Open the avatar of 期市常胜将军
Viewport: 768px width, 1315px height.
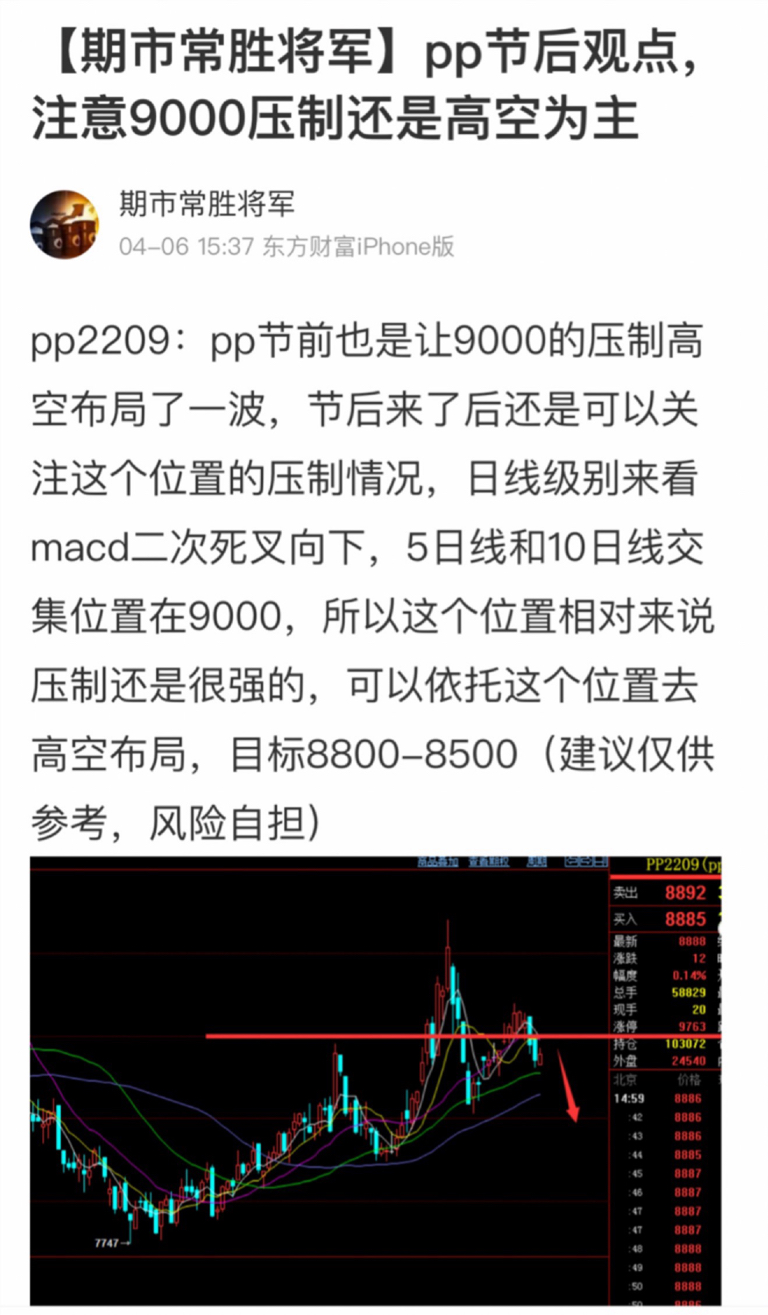[65, 224]
